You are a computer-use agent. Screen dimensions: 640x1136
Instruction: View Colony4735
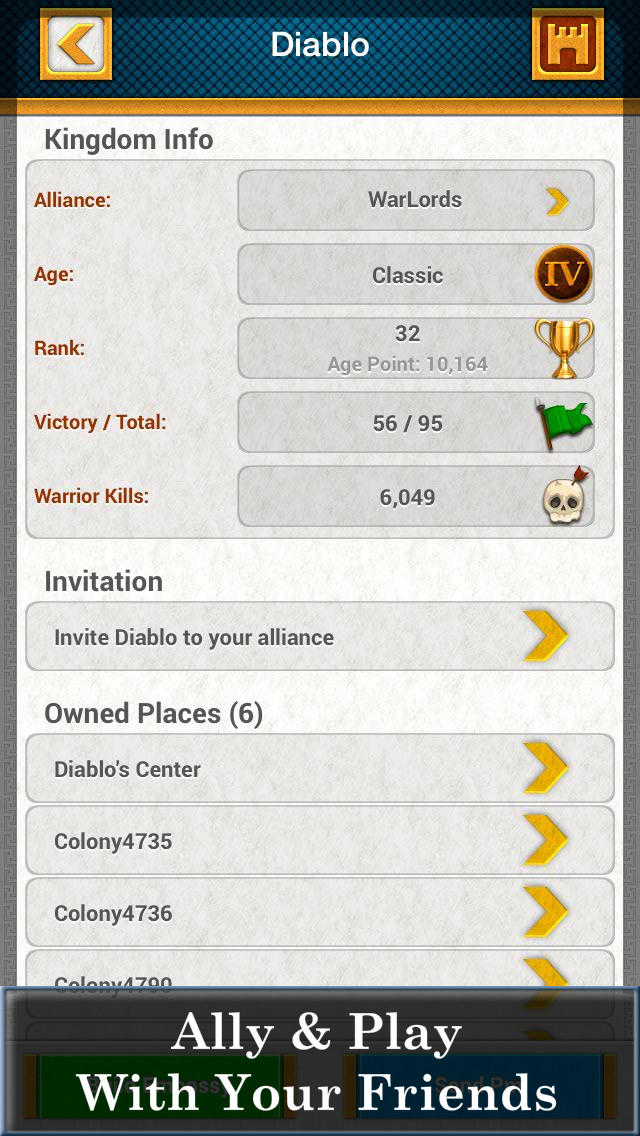[320, 841]
